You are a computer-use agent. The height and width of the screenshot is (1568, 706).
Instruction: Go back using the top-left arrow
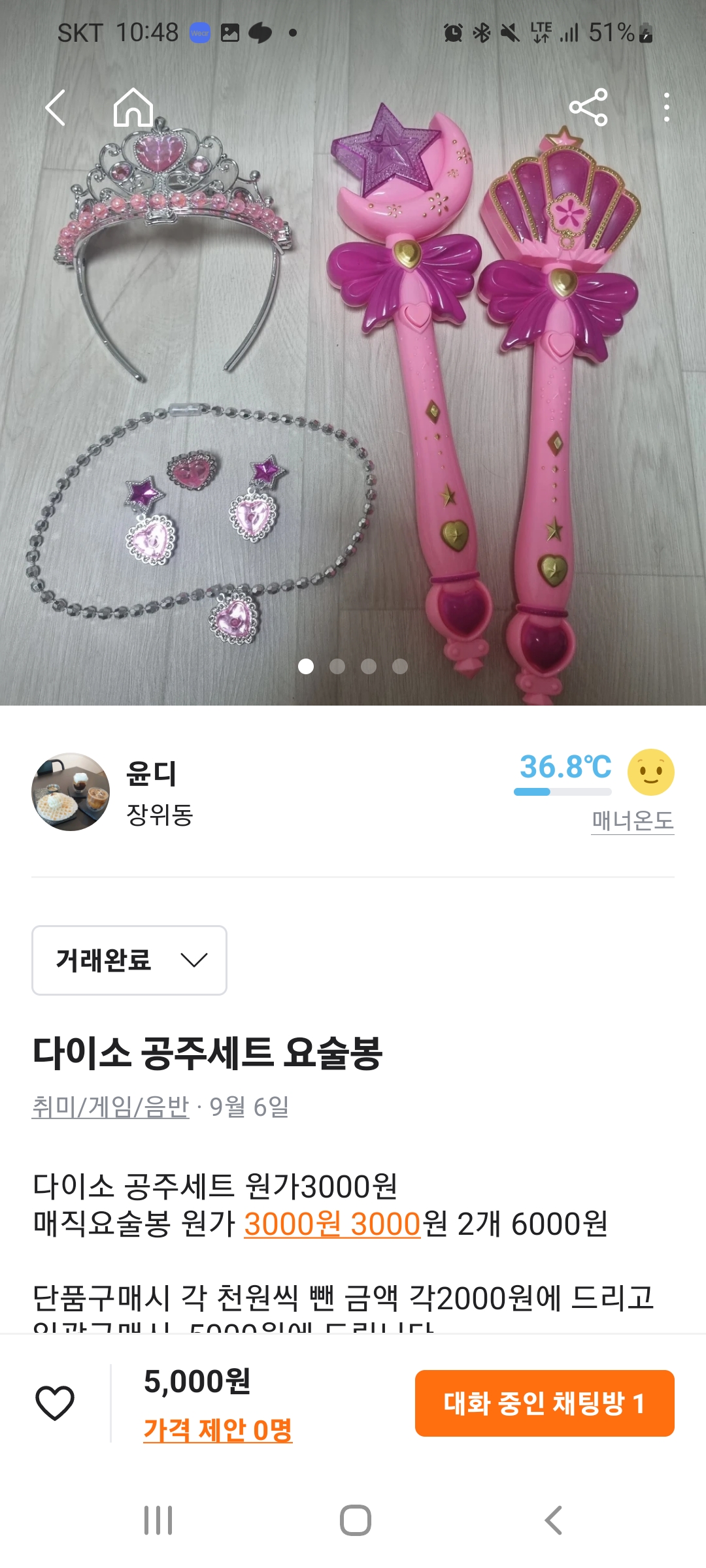pyautogui.click(x=56, y=108)
